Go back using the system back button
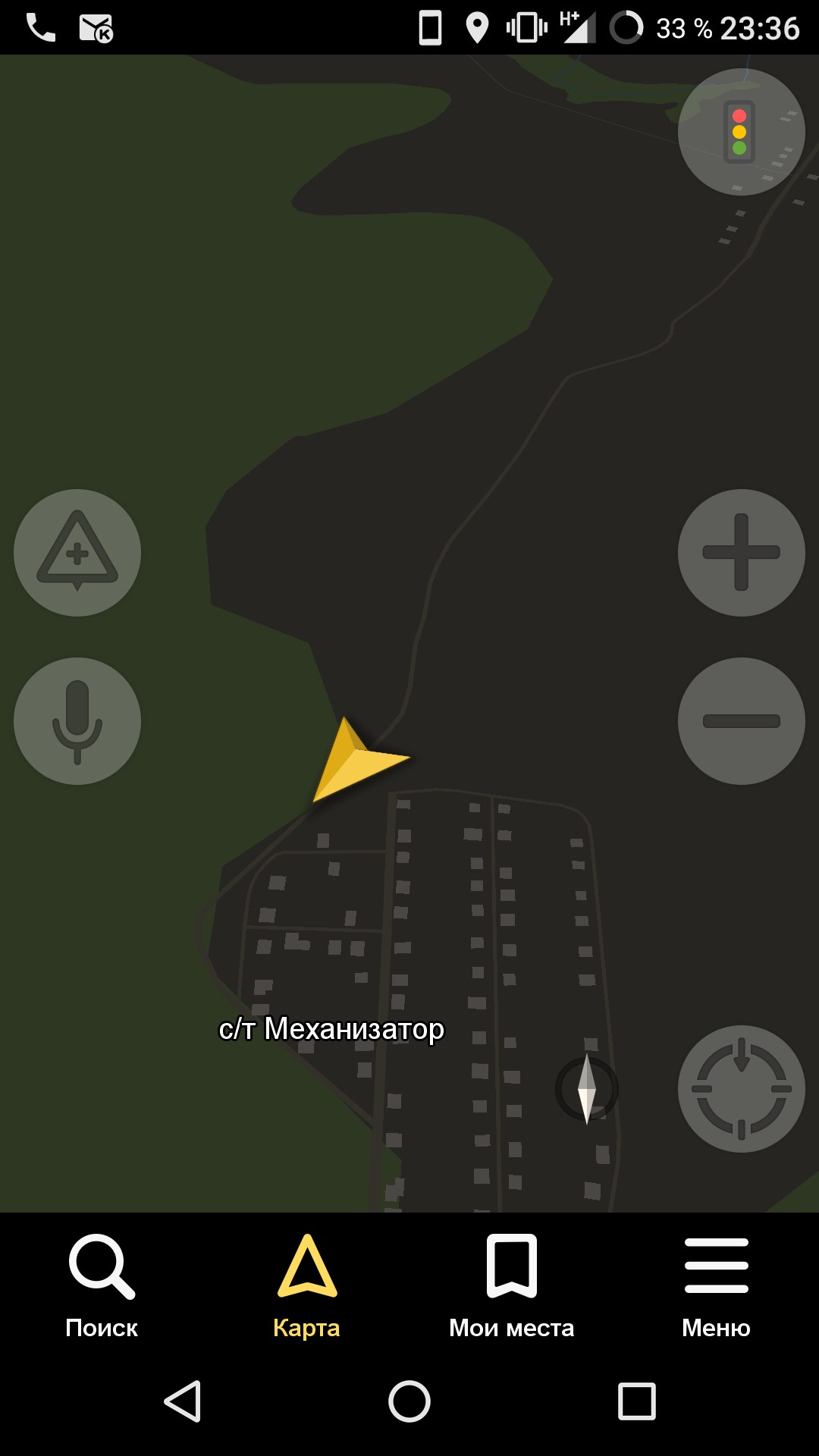 (x=183, y=1401)
